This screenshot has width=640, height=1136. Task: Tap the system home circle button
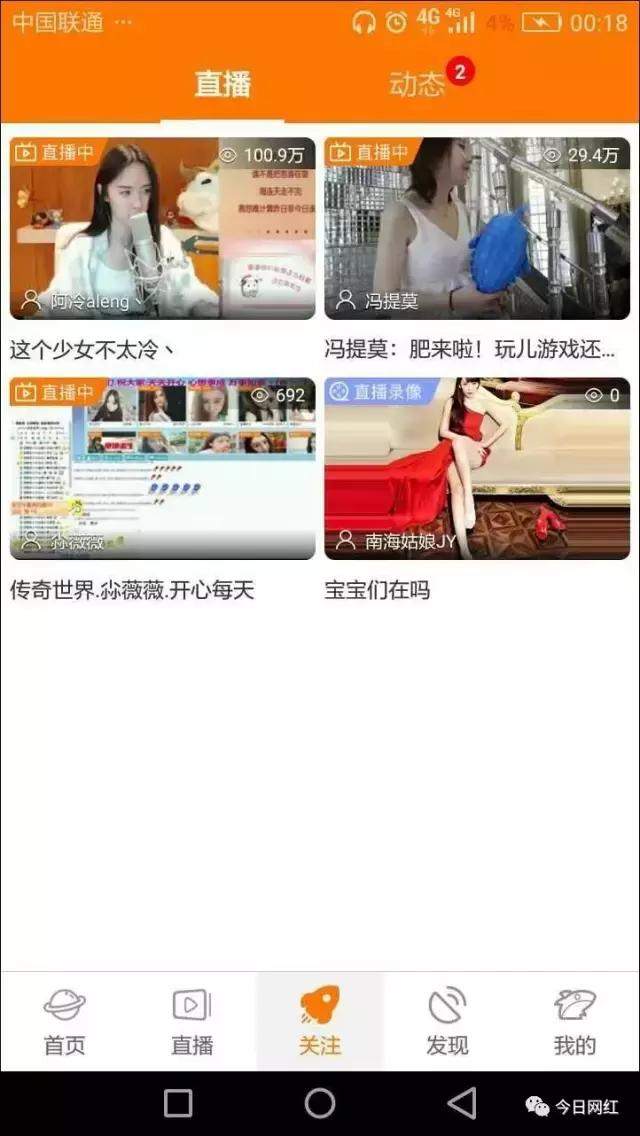pyautogui.click(x=320, y=1103)
